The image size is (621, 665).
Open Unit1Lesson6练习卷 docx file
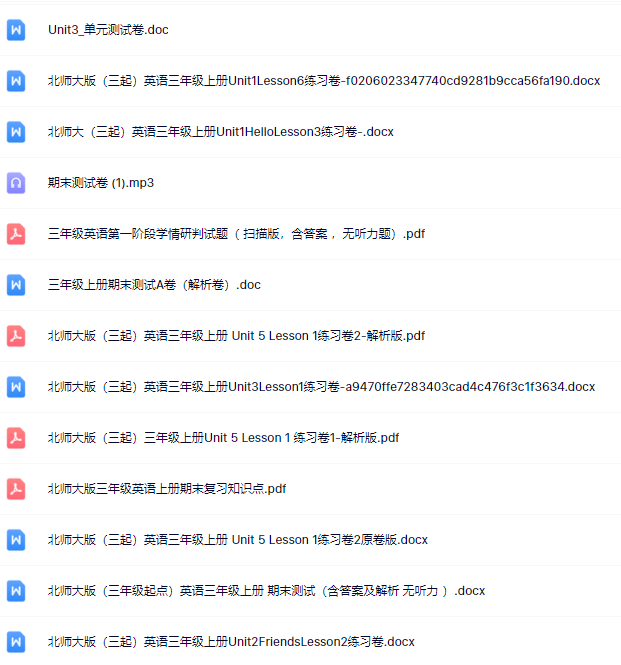click(323, 81)
